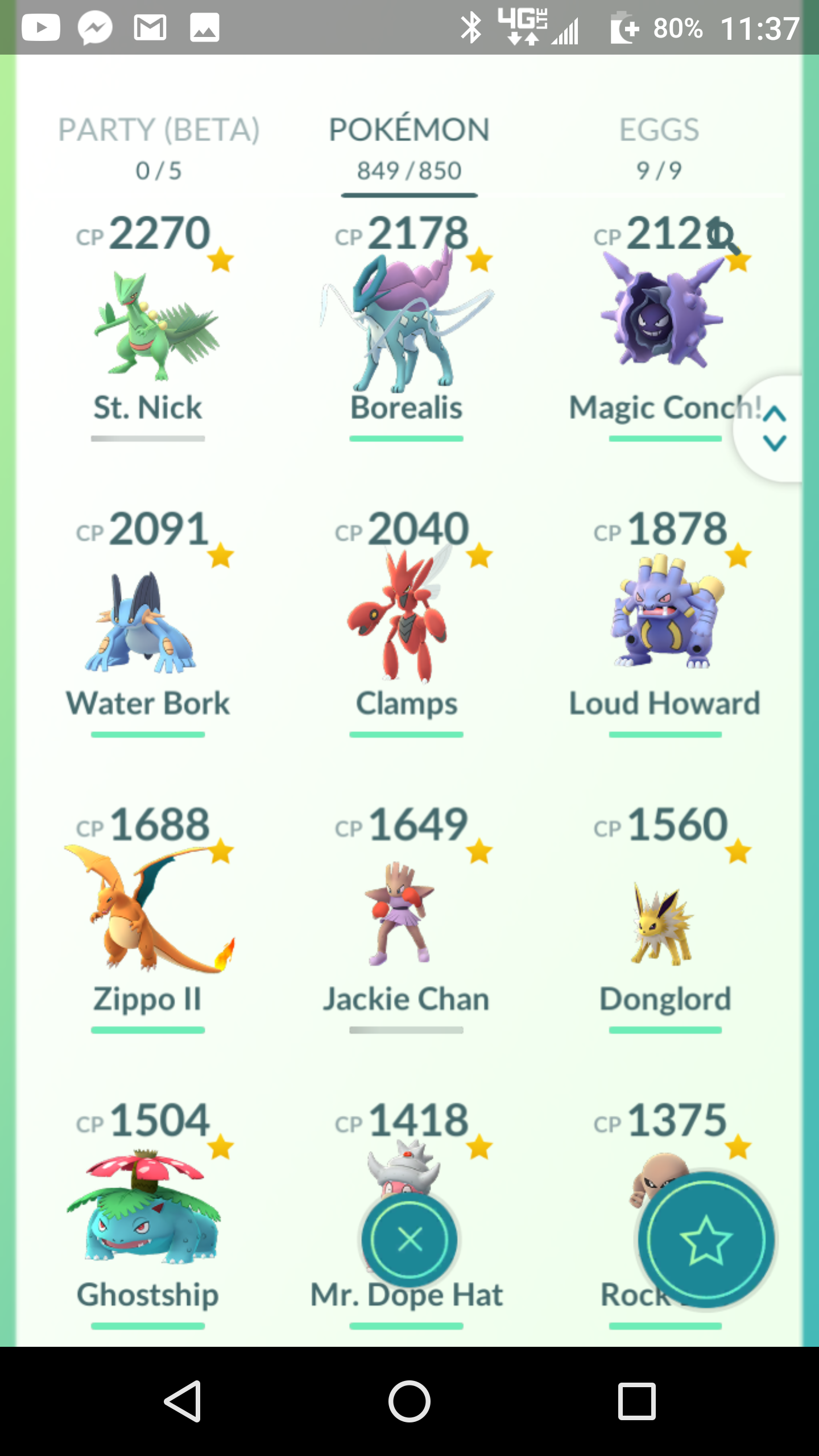Screen dimensions: 819x1456
Task: Go back with the system back button
Action: point(183,1401)
